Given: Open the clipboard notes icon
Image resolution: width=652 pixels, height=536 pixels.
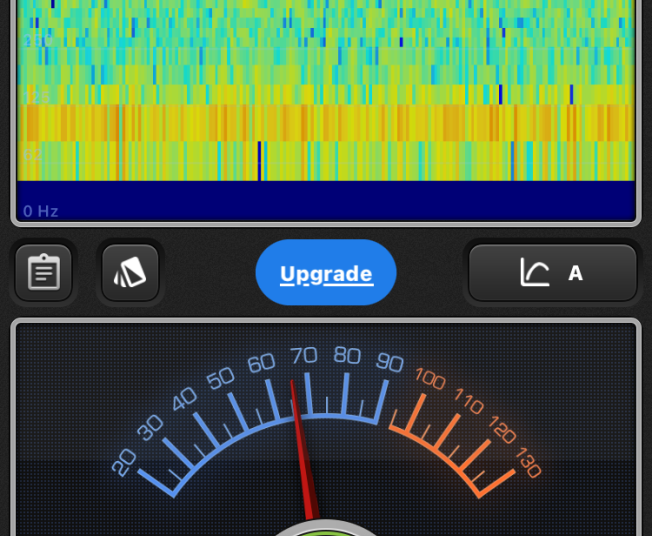Looking at the screenshot, I should point(43,273).
